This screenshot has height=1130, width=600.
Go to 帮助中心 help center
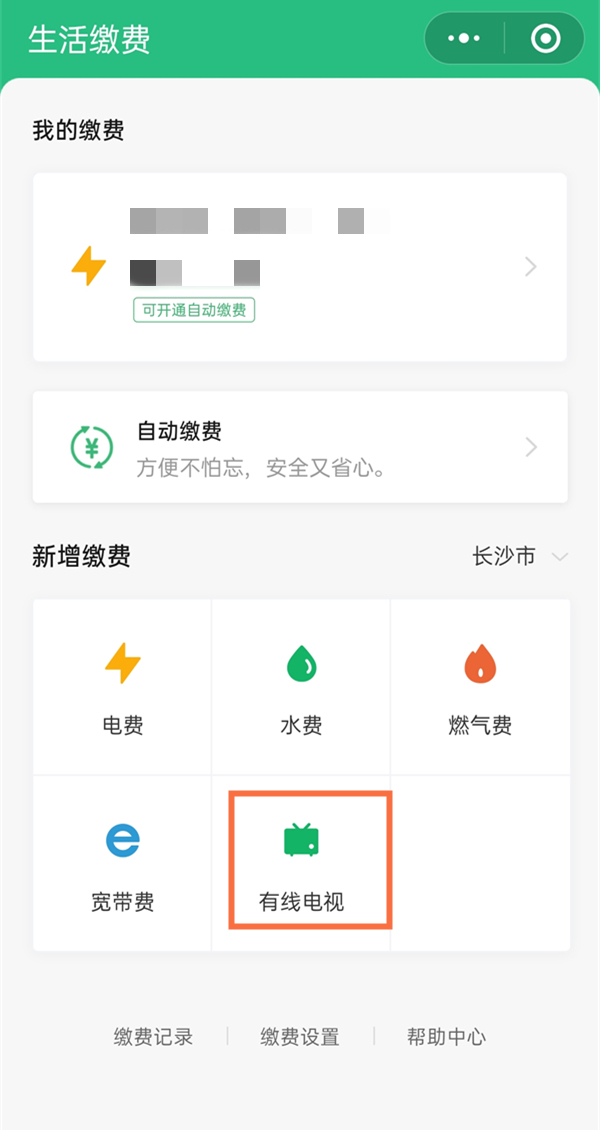(446, 1037)
